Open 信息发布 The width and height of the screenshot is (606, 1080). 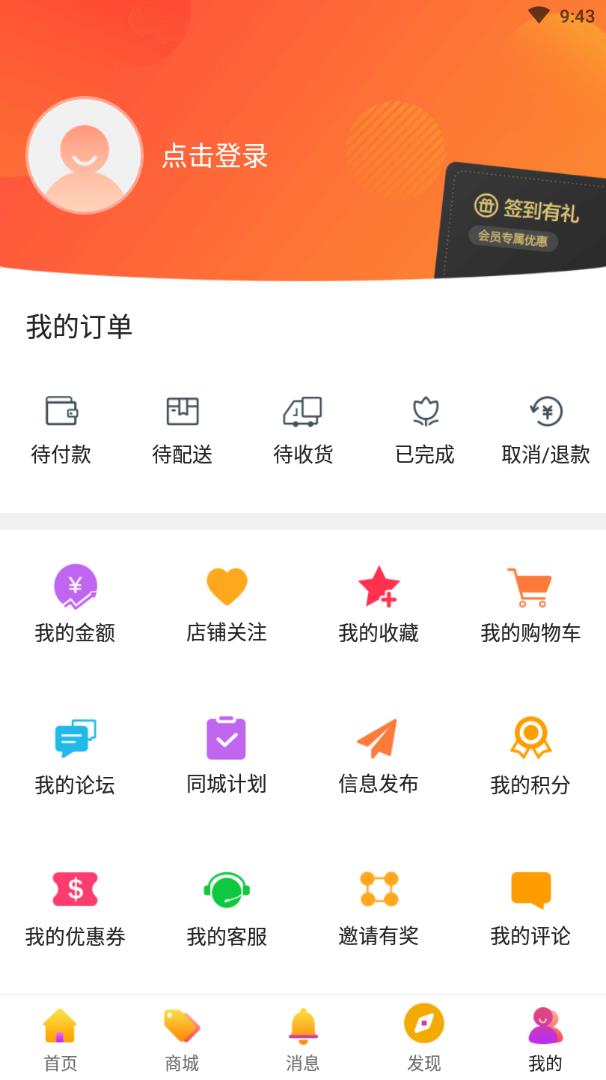(378, 755)
